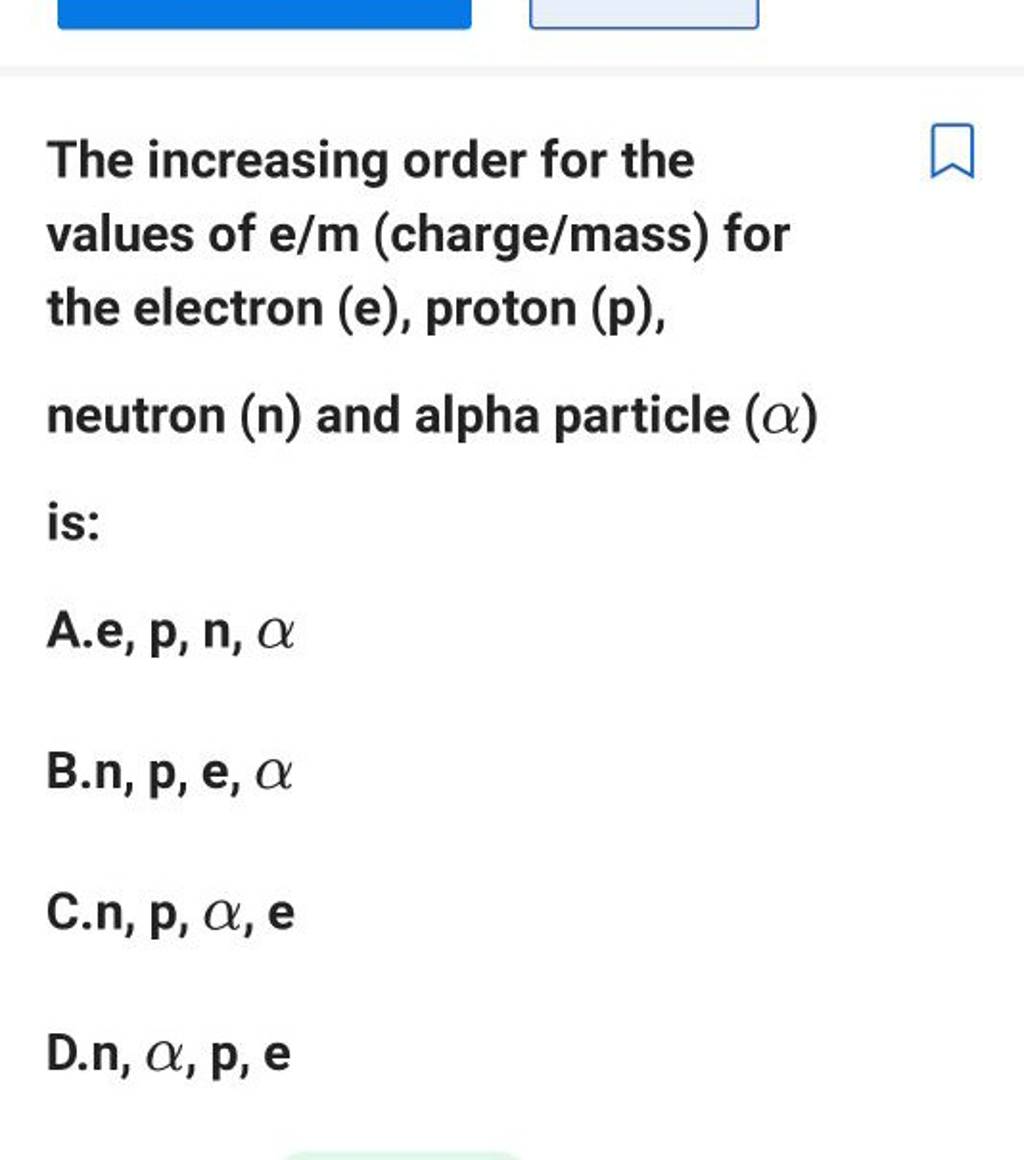Select answer option B: n, p, e, α

(170, 772)
